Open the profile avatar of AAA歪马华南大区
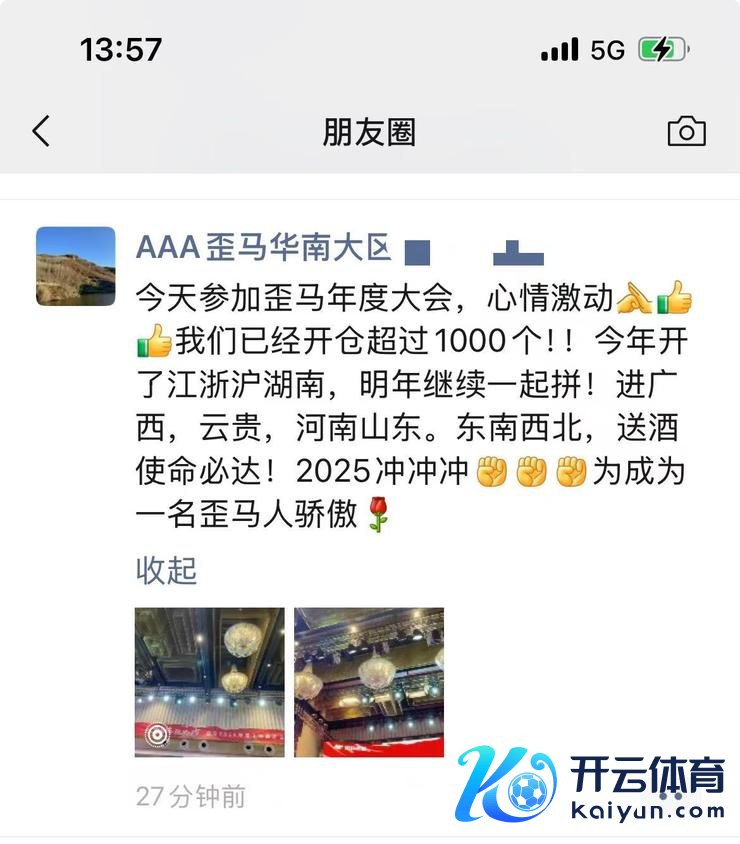This screenshot has width=740, height=844. pyautogui.click(x=76, y=266)
